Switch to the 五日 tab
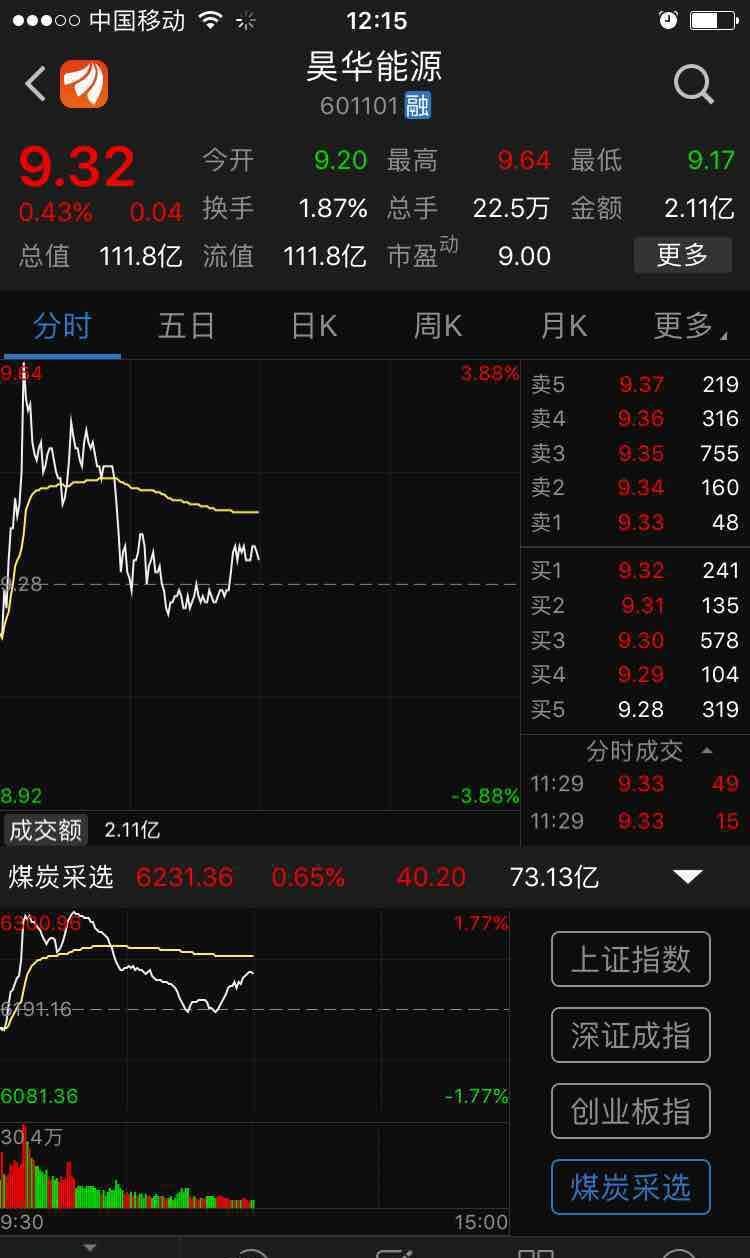The width and height of the screenshot is (750, 1258). point(186,326)
